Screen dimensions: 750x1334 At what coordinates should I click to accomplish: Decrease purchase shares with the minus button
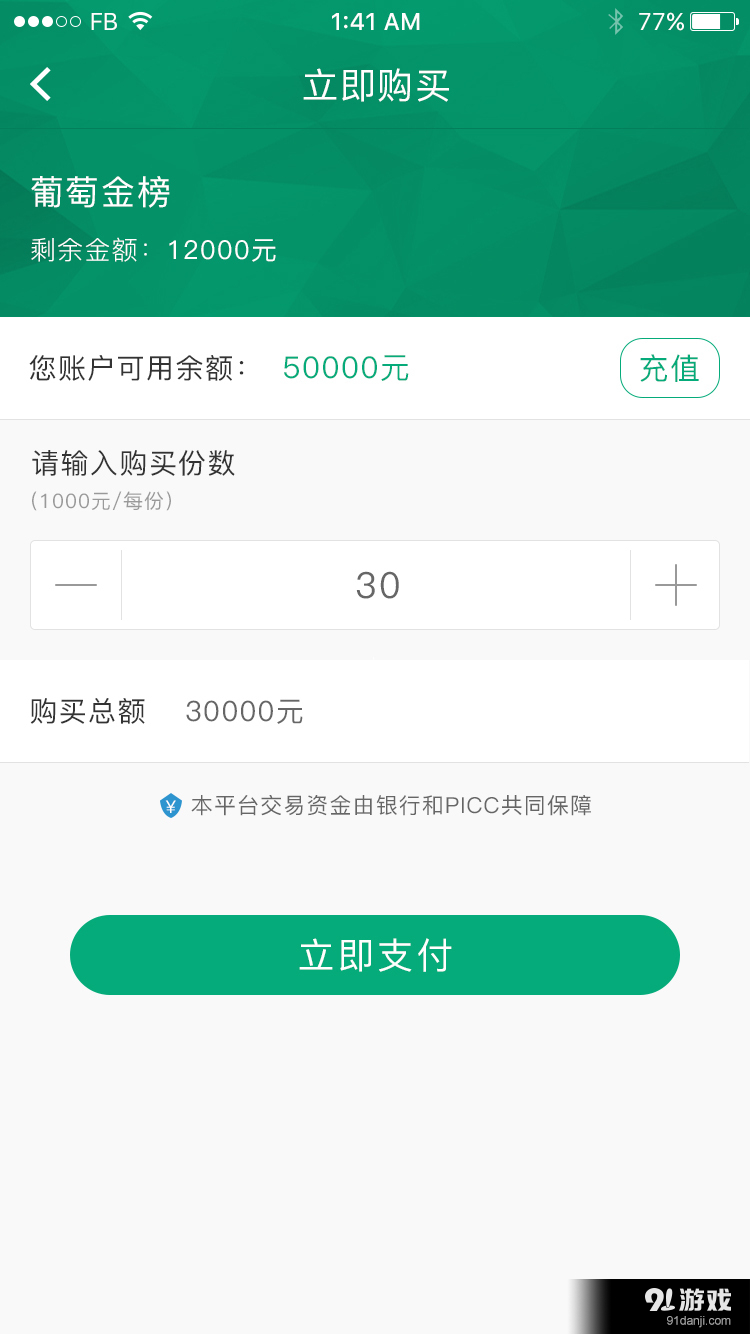(75, 584)
